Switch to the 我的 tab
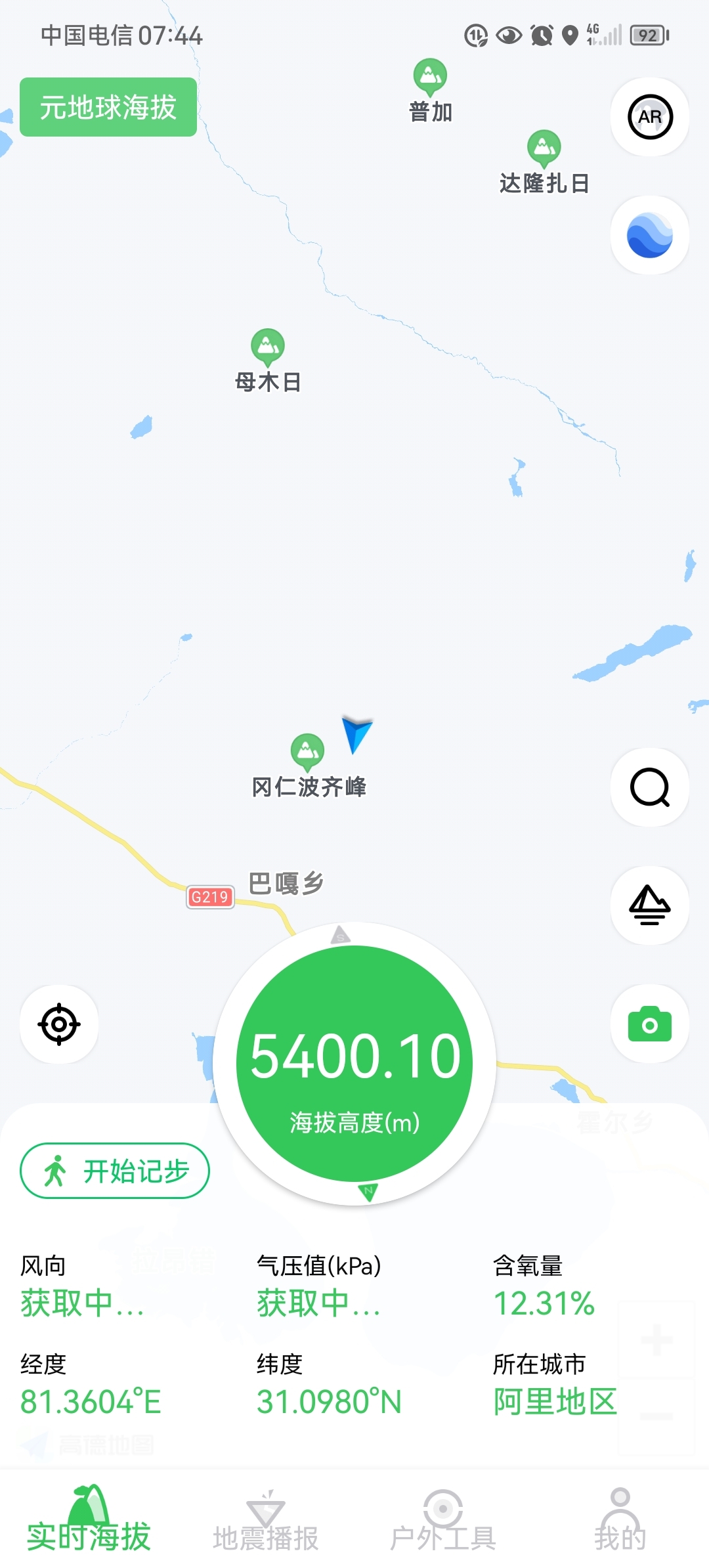Viewport: 709px width, 1568px height. (620, 1522)
